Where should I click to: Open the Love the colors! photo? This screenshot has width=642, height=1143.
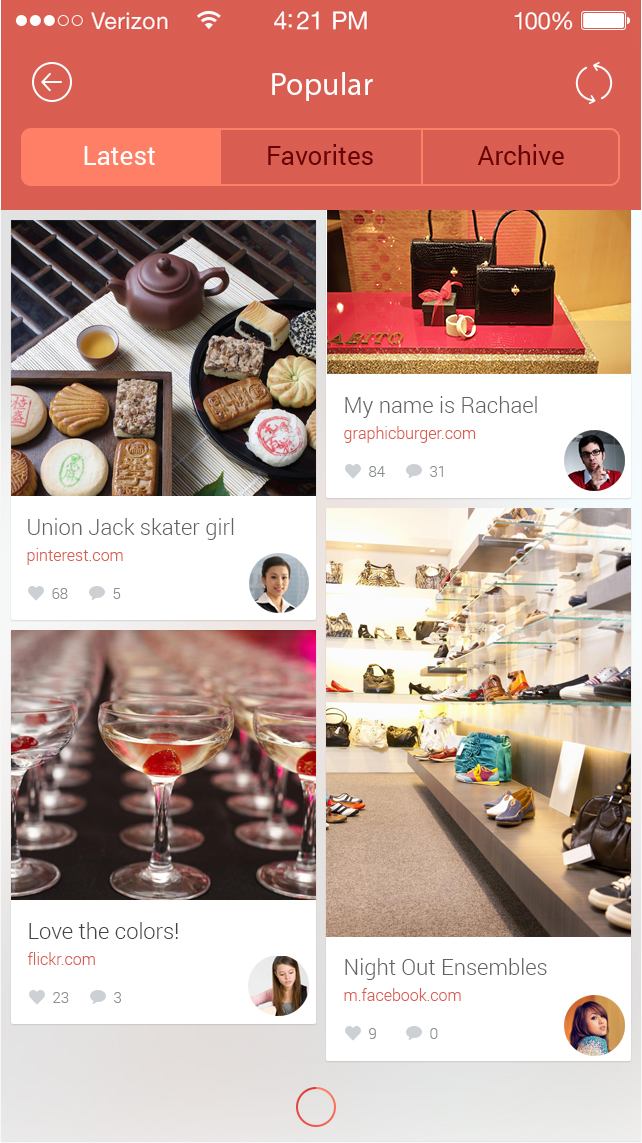click(x=163, y=765)
